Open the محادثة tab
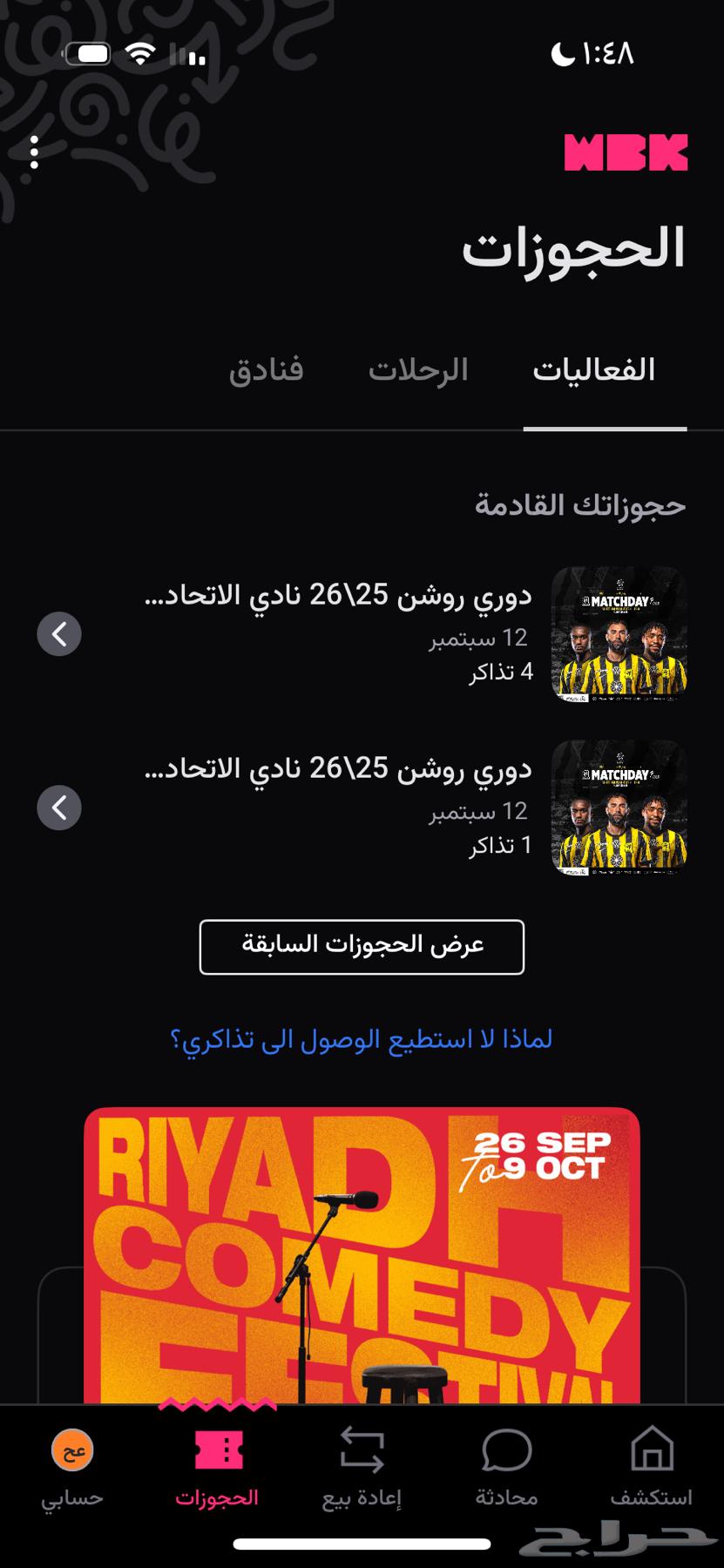This screenshot has height=1568, width=724. [x=506, y=1468]
